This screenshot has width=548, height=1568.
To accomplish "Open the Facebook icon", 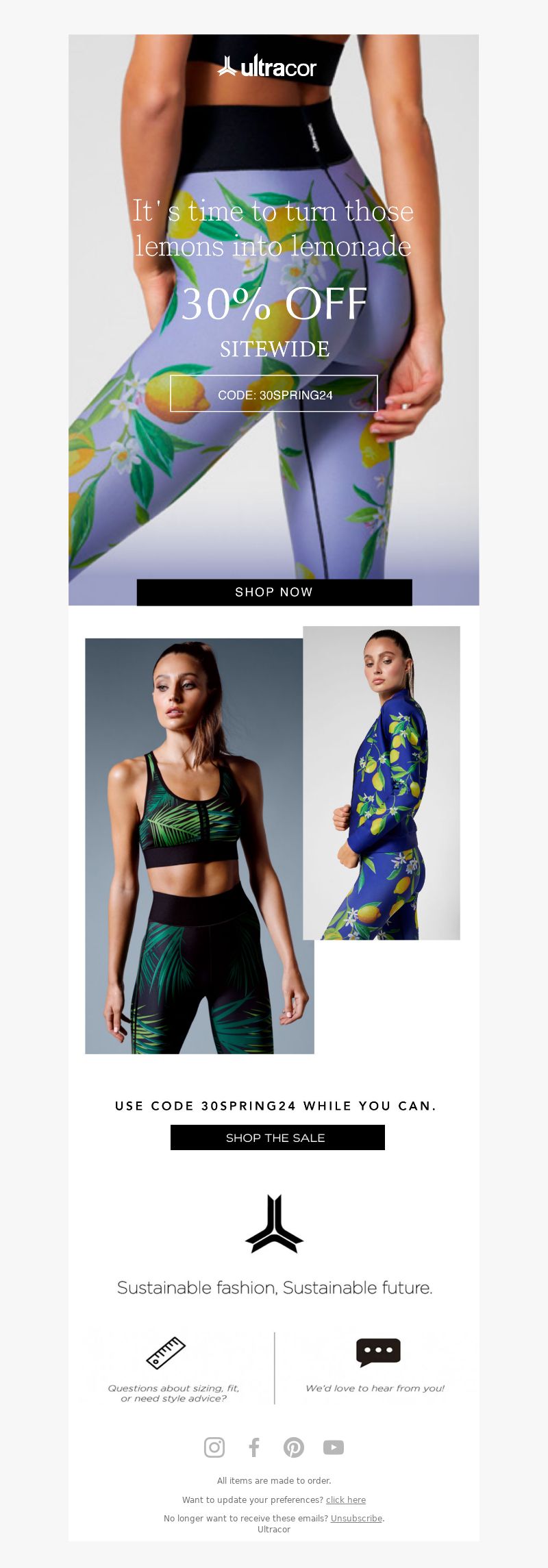I will click(254, 1447).
